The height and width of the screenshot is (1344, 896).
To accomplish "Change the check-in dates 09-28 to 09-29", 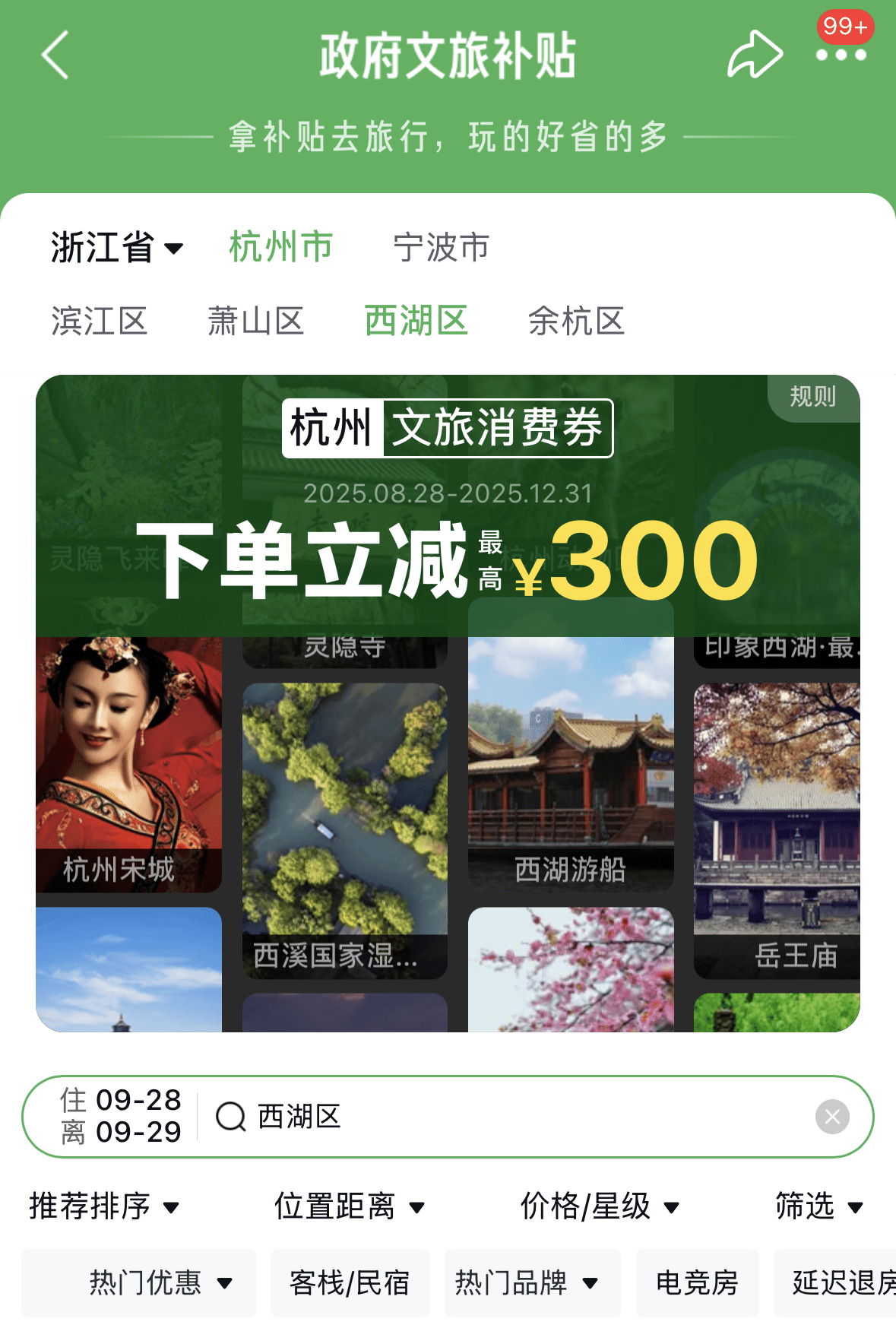I will pyautogui.click(x=122, y=1116).
